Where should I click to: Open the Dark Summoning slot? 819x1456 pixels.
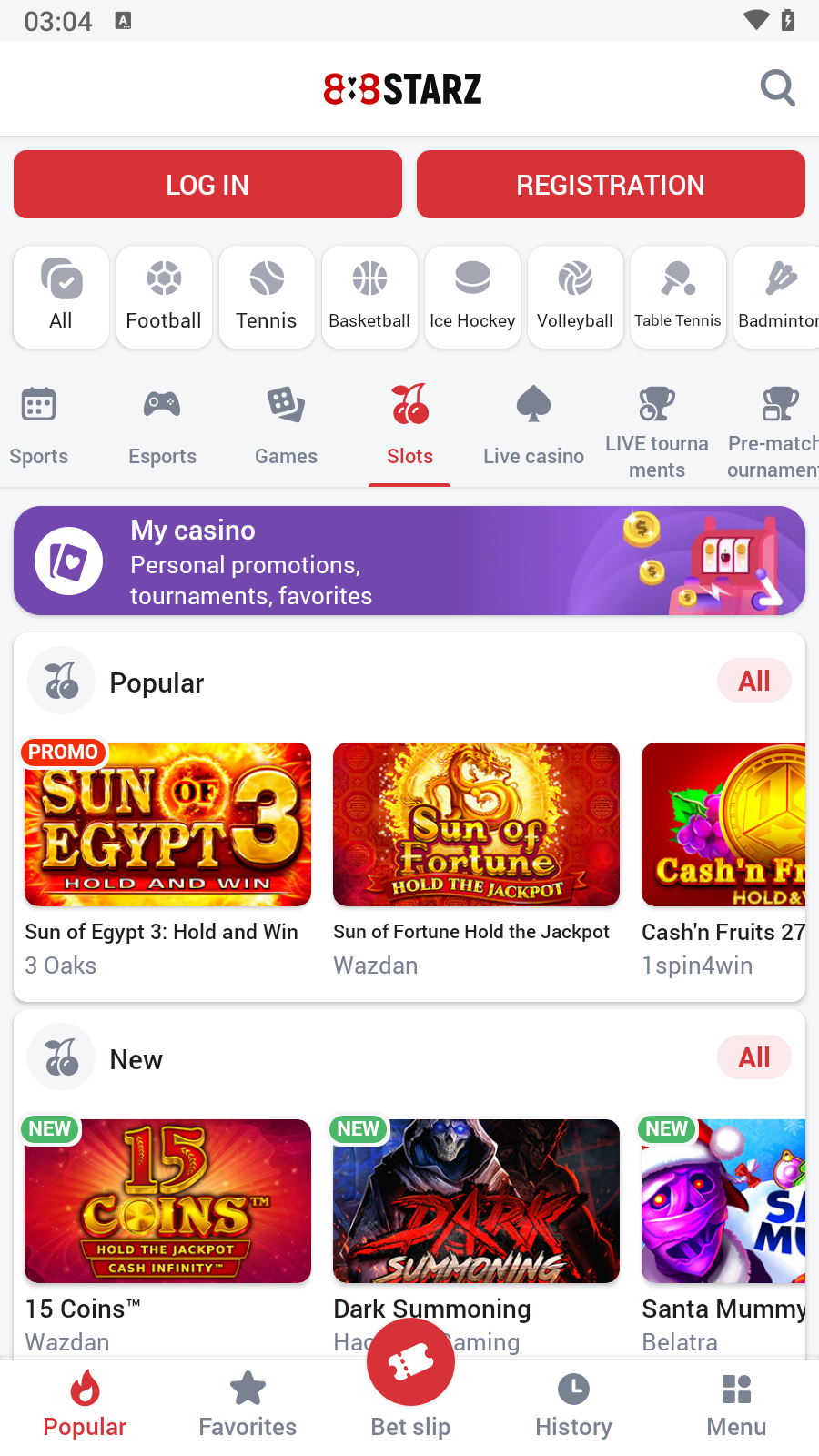(476, 1201)
